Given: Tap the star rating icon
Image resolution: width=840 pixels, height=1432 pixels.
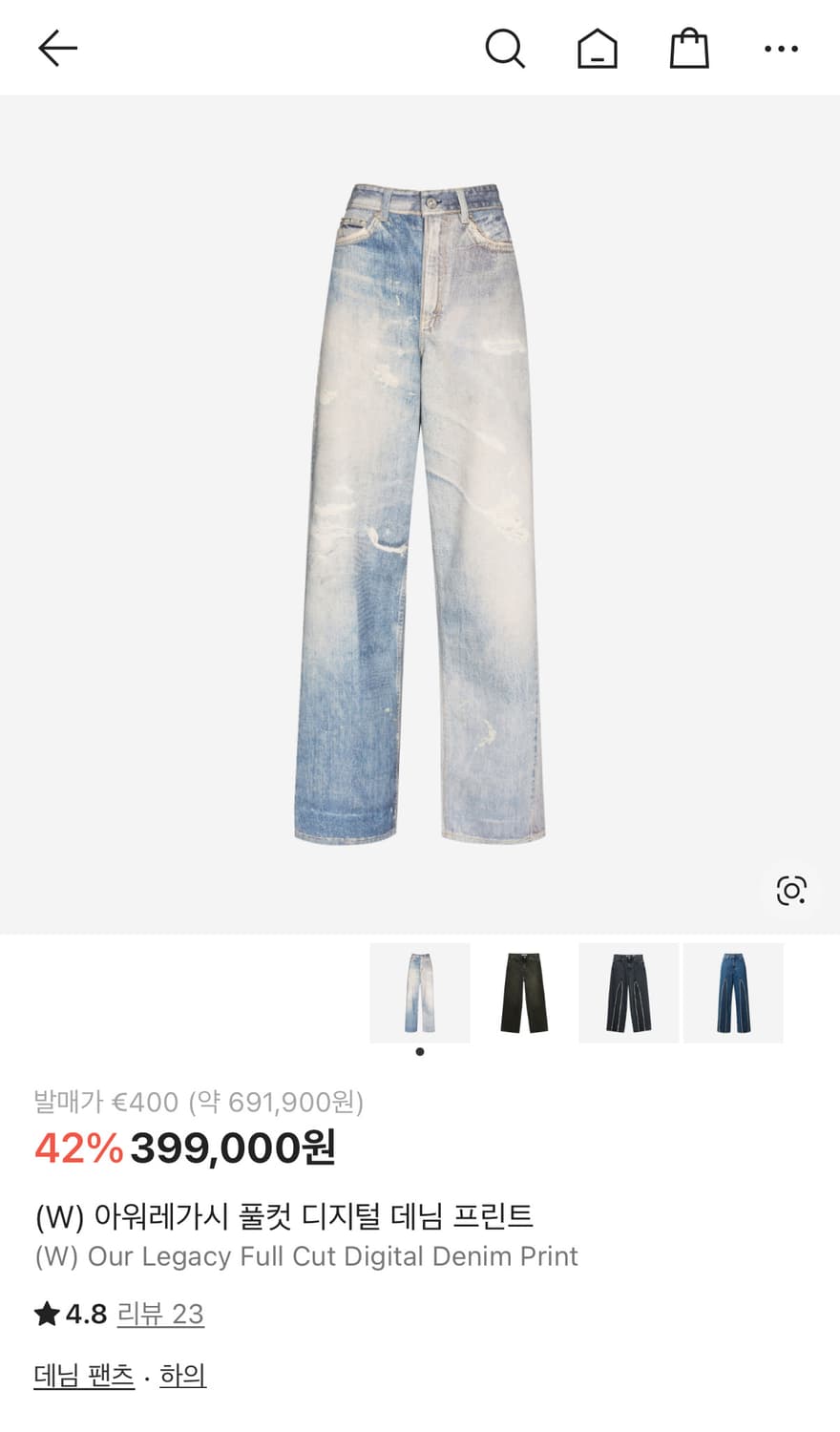Looking at the screenshot, I should click(x=44, y=1315).
